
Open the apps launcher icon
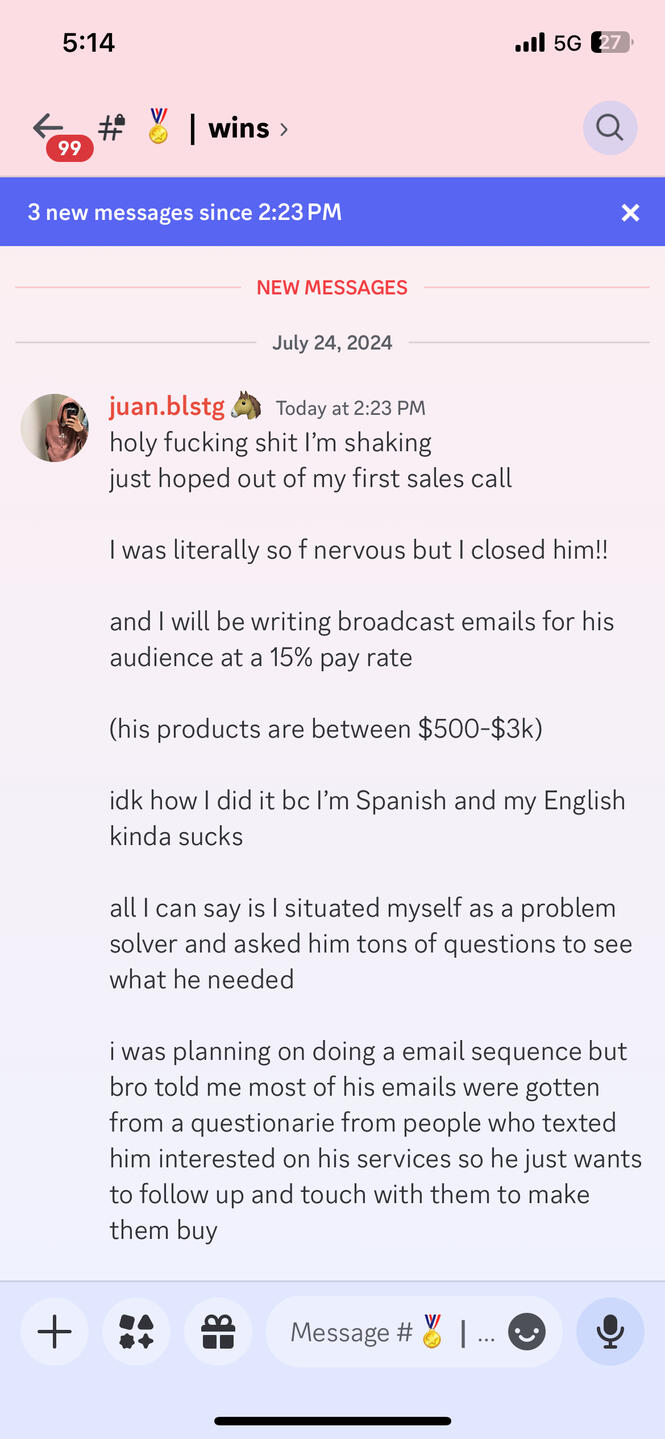[137, 1332]
